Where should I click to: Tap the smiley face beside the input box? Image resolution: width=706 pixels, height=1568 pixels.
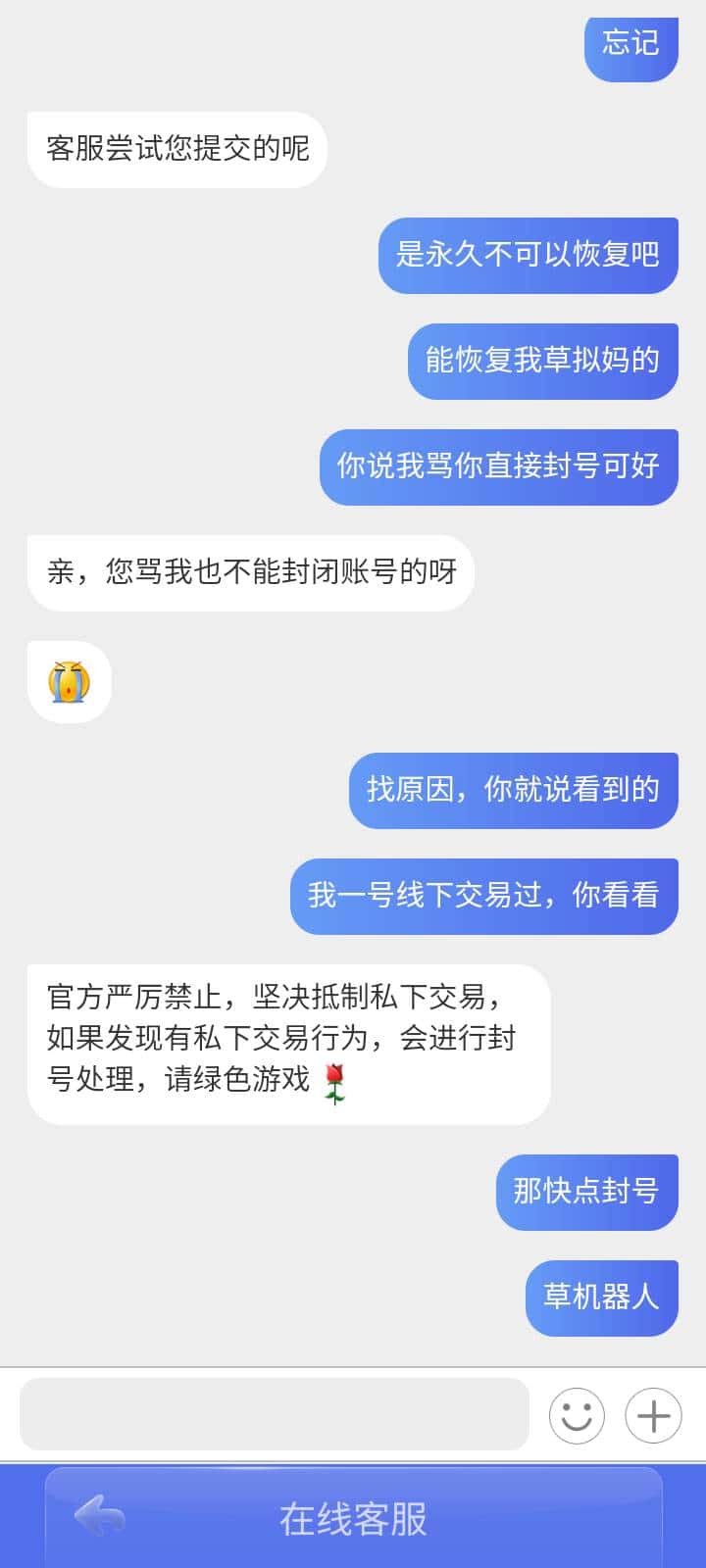[577, 1414]
